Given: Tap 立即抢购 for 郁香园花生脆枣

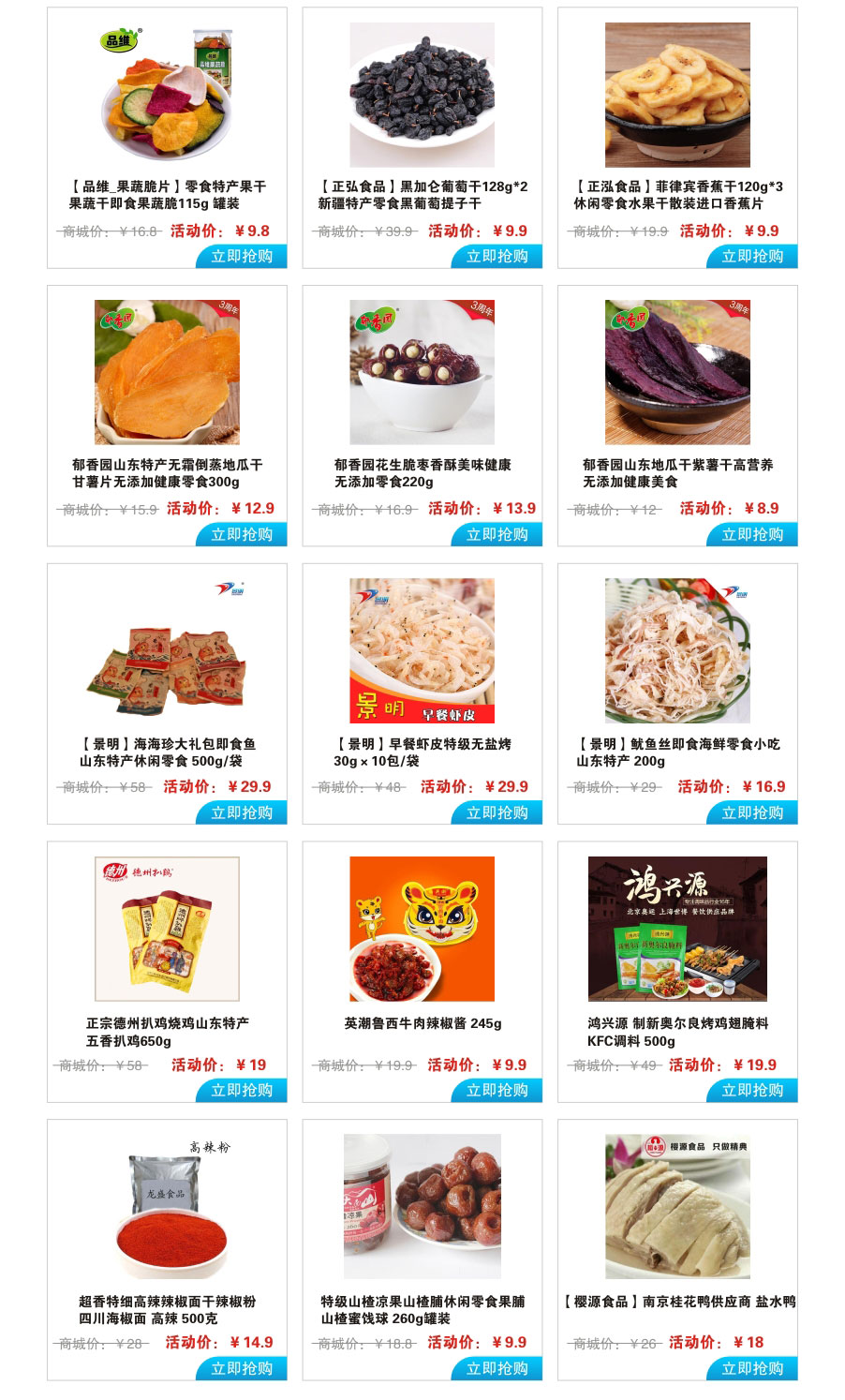Looking at the screenshot, I should 497,534.
